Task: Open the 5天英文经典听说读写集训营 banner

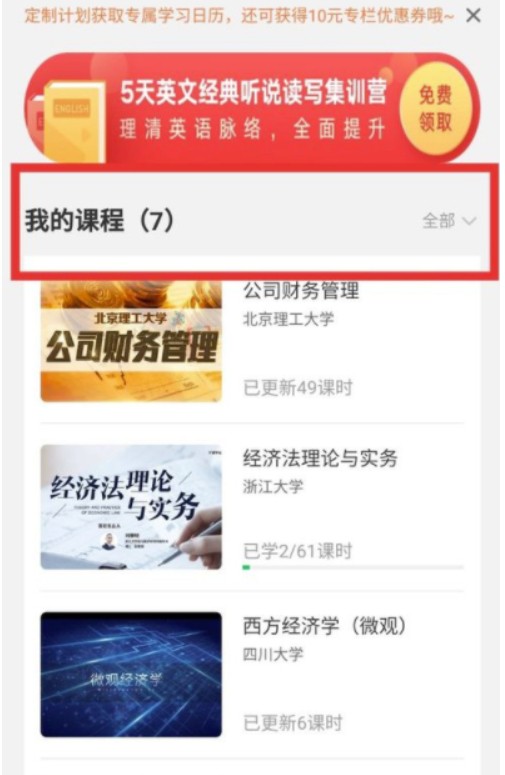Action: (x=252, y=108)
